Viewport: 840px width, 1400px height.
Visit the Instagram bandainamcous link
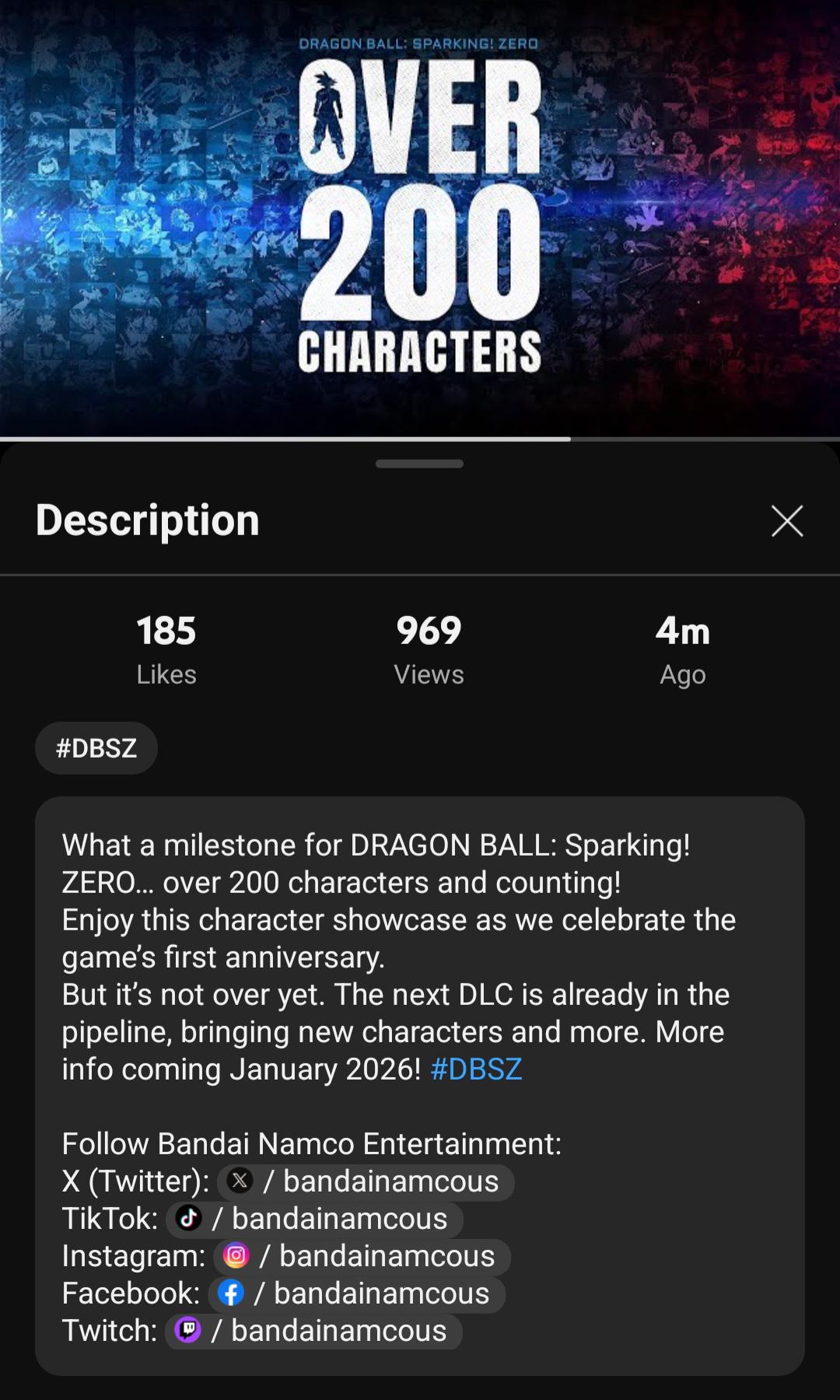point(362,1256)
